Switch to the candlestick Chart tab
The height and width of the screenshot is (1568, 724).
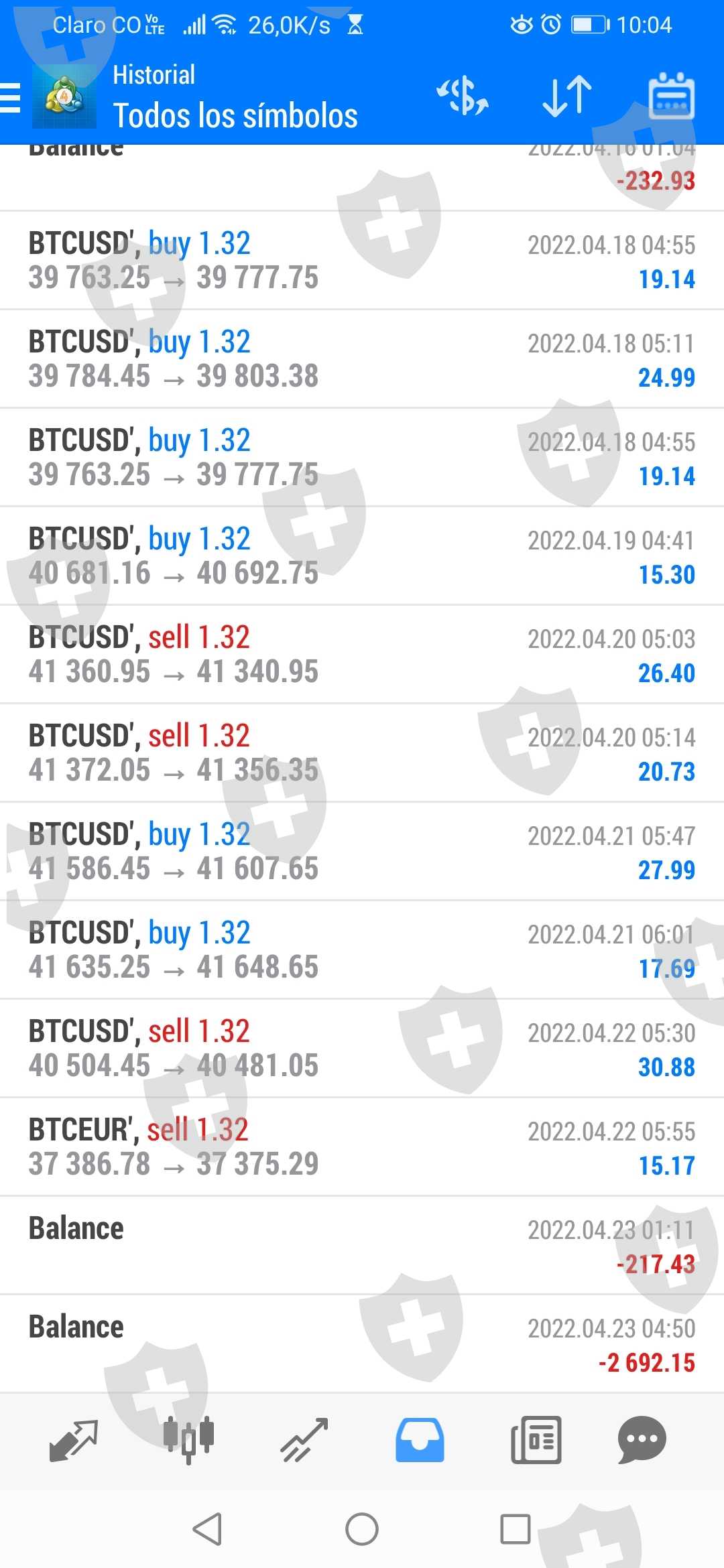click(x=189, y=1441)
